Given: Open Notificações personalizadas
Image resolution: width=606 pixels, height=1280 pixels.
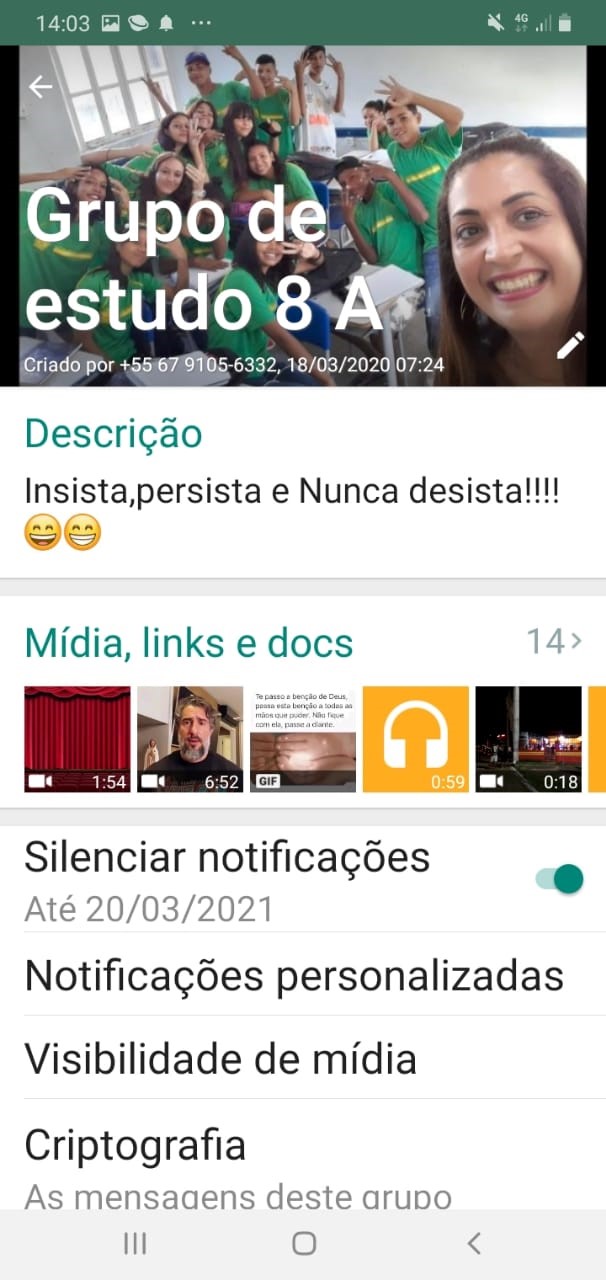Looking at the screenshot, I should (303, 975).
